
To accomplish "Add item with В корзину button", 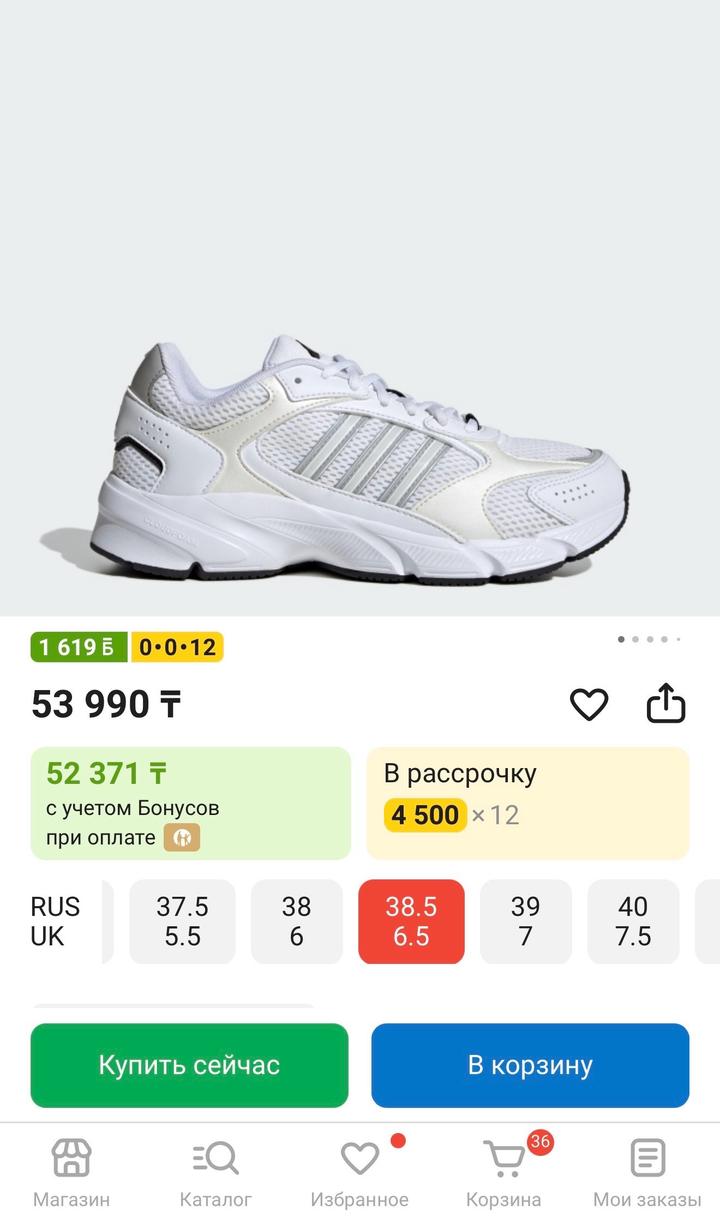I will coord(530,1065).
